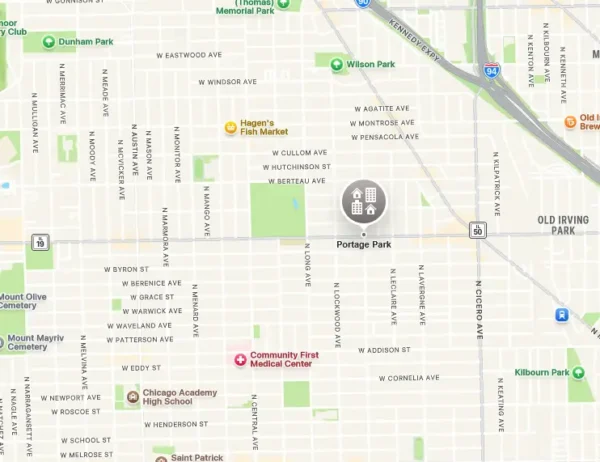
Task: Tap the Portage Park neighborhood pin
Action: pyautogui.click(x=363, y=202)
